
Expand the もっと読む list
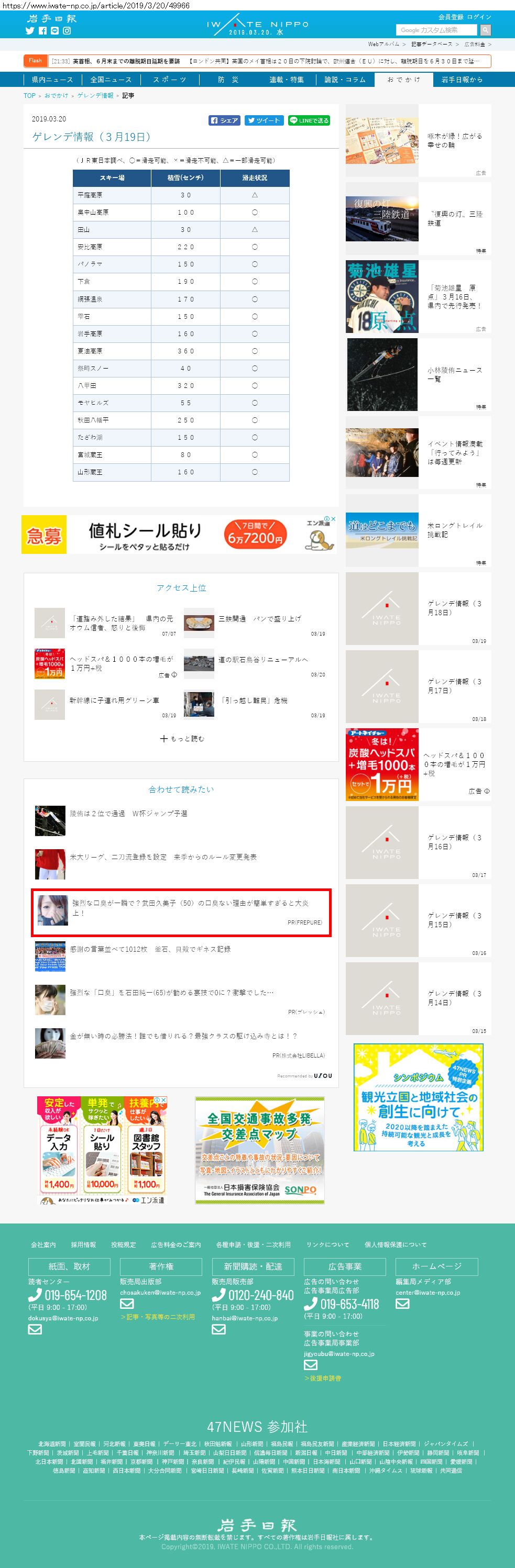[x=182, y=738]
